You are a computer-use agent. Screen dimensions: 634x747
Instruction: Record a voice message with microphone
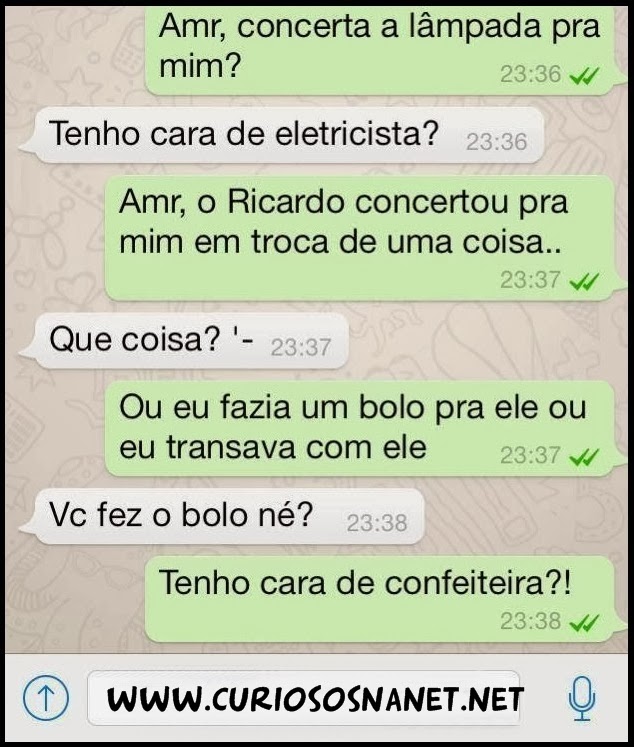pos(580,698)
